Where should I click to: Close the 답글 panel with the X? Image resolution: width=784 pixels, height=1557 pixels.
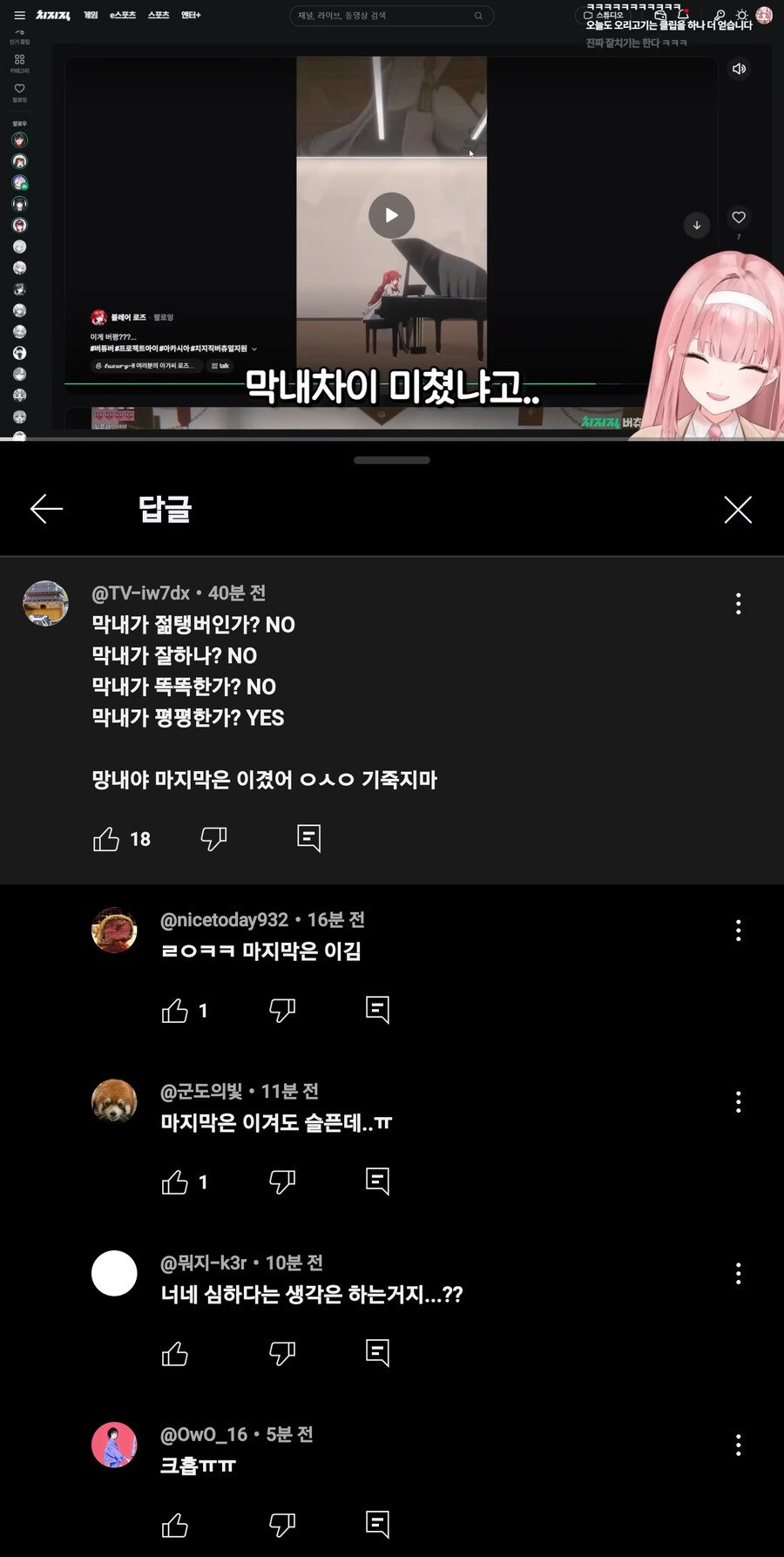point(738,510)
